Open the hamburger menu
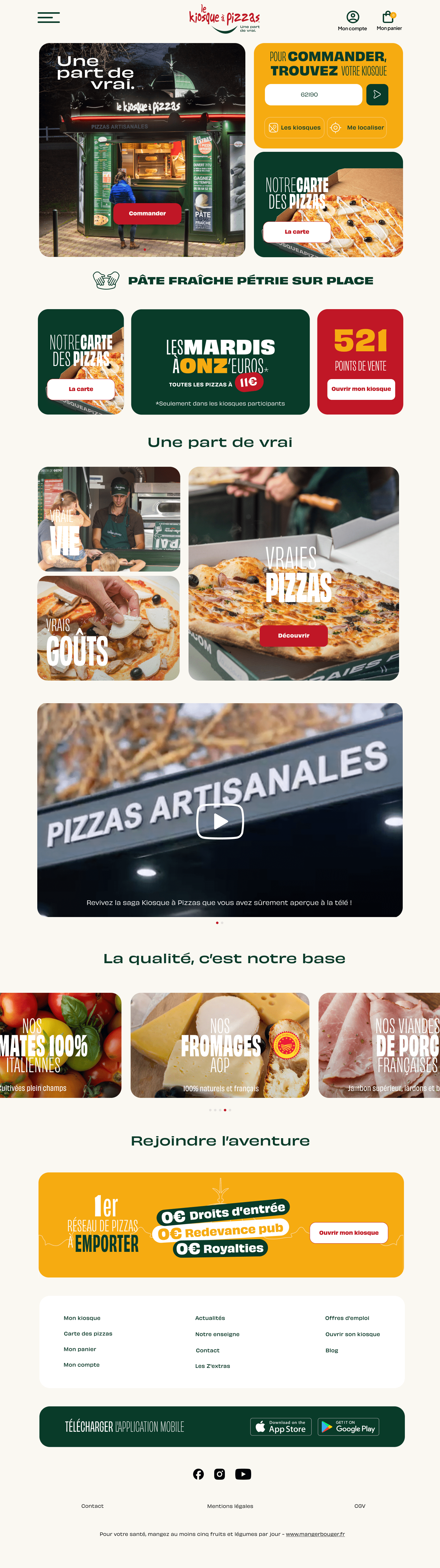Viewport: 440px width, 1568px height. click(x=49, y=18)
